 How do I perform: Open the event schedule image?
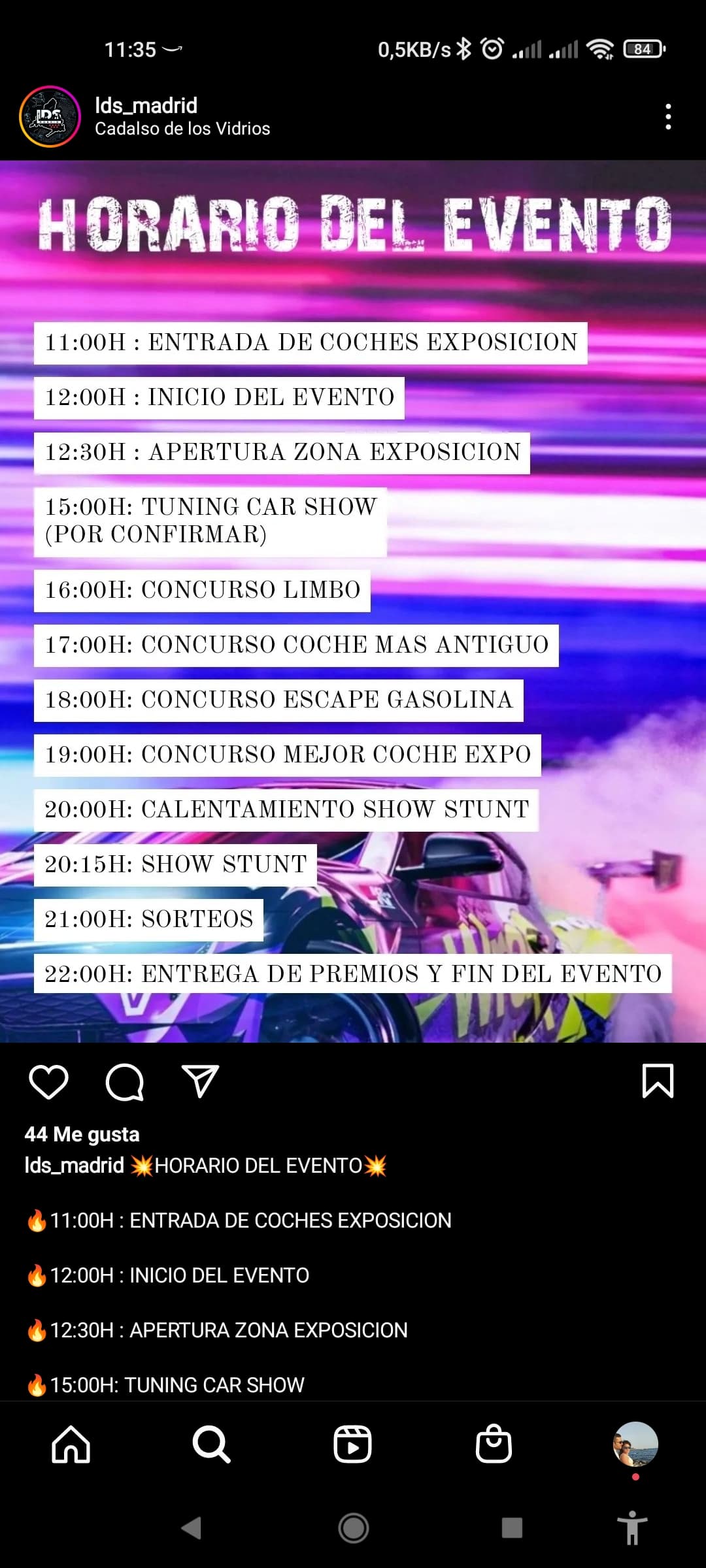(353, 601)
